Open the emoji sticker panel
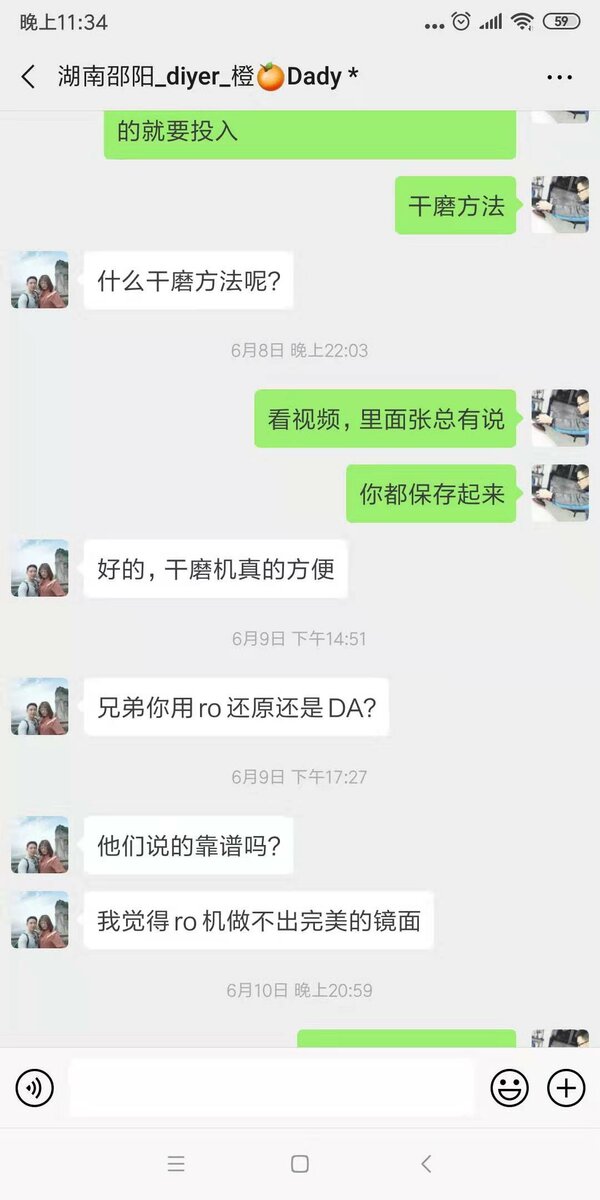This screenshot has width=600, height=1200. 509,1088
